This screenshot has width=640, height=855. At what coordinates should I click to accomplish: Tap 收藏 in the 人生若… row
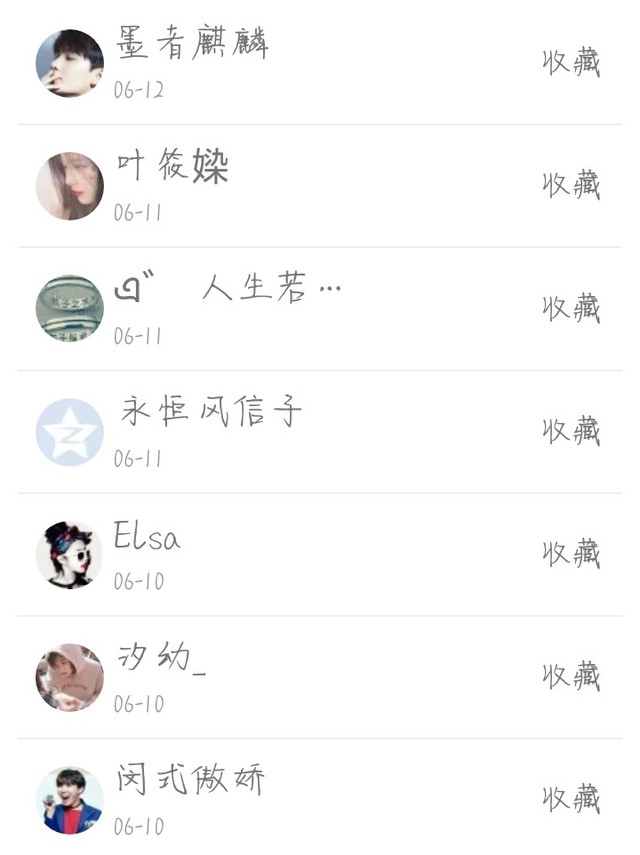click(x=571, y=308)
